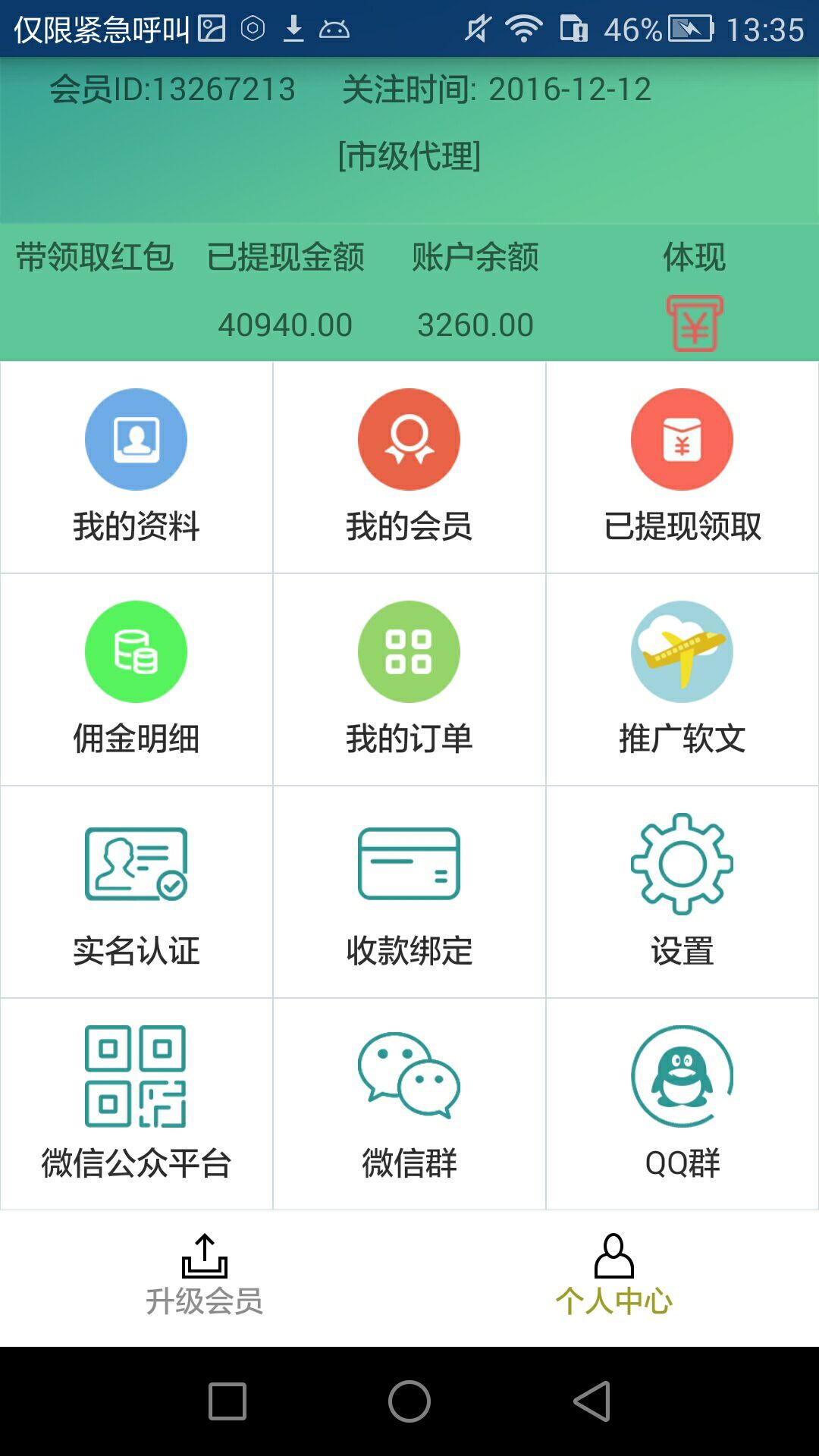Select the 个人中心 tab

coord(614,1276)
